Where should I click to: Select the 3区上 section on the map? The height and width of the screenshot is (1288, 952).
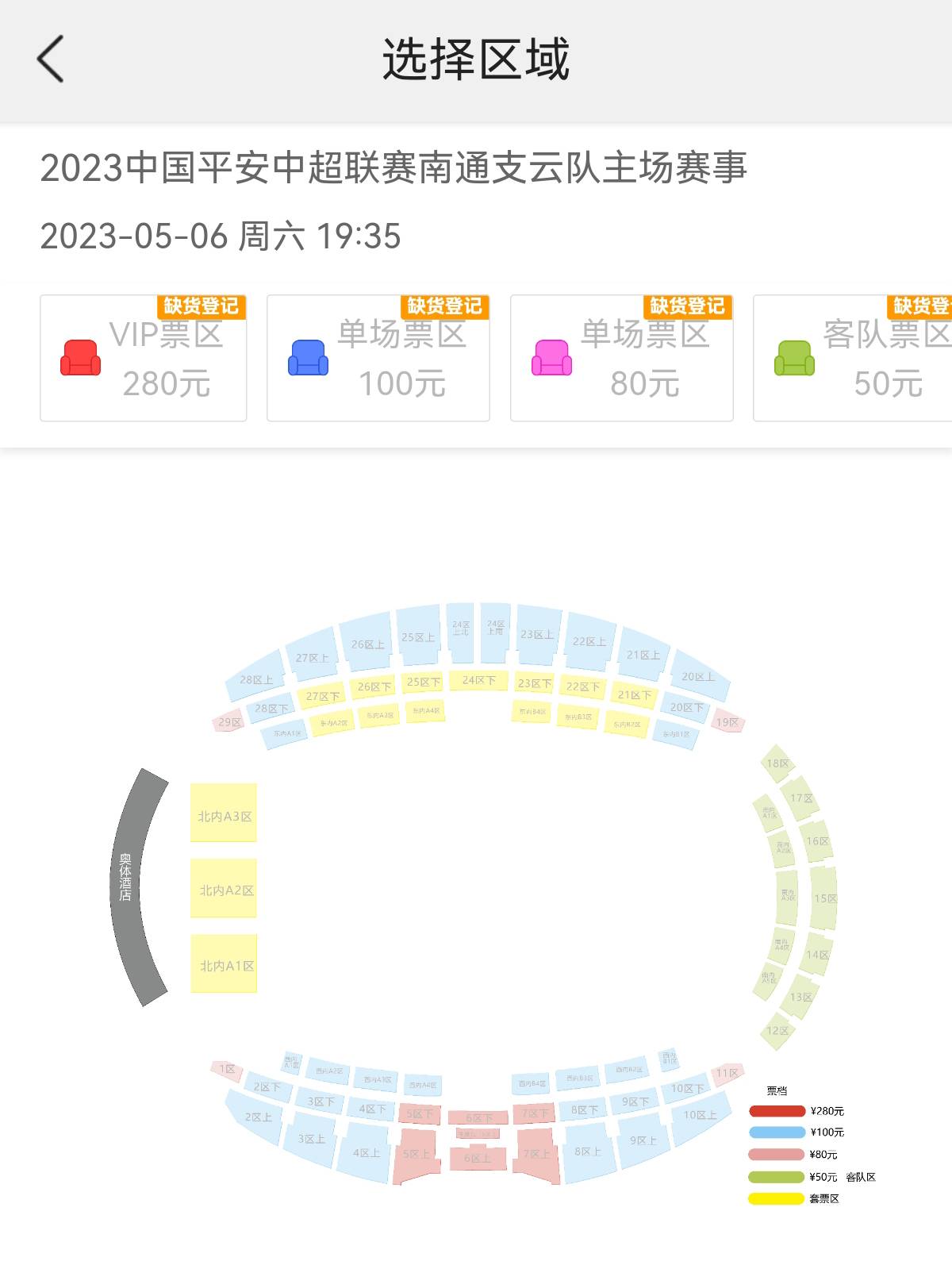[x=311, y=1139]
